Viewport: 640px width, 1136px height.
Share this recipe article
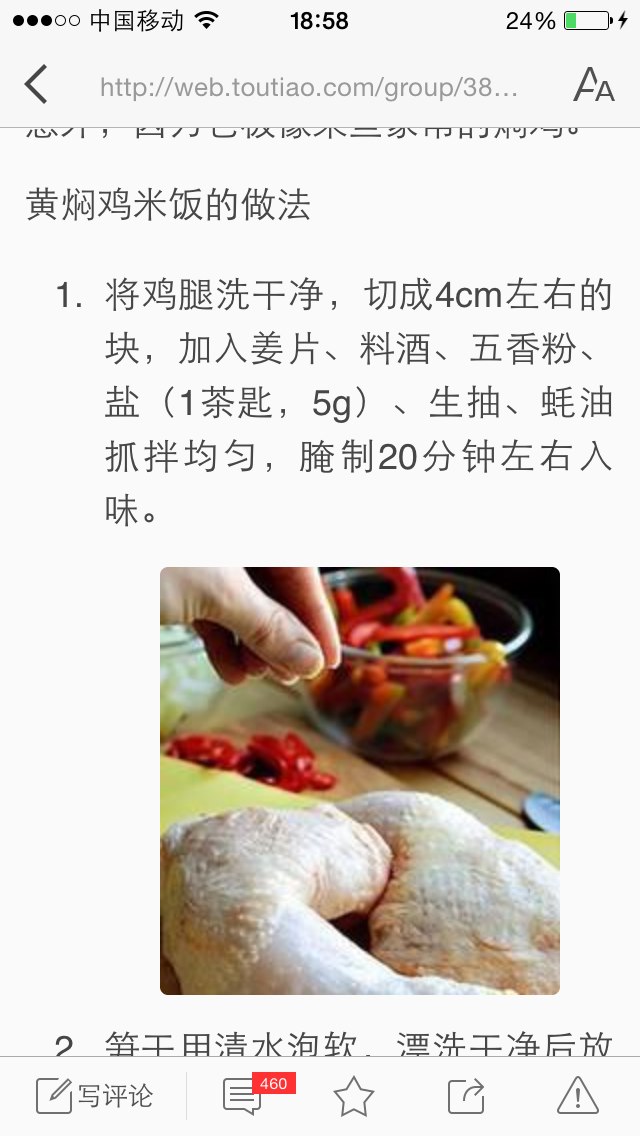[465, 1096]
